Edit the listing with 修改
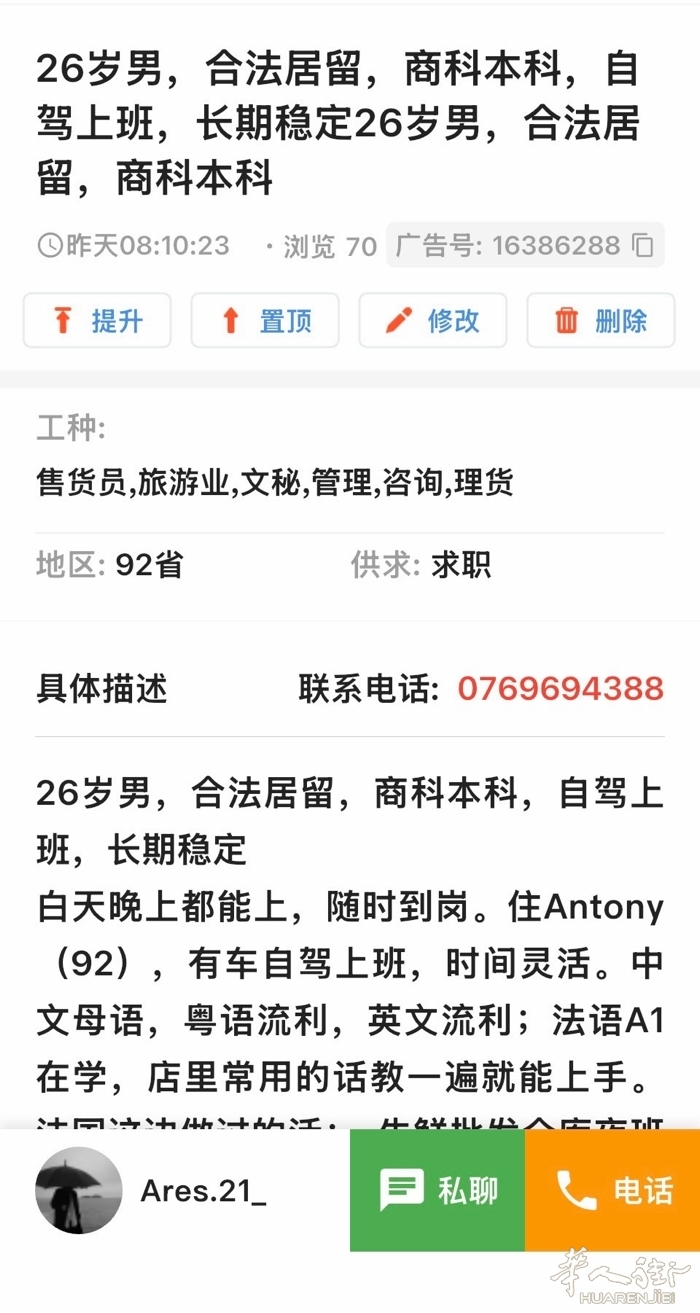This screenshot has height=1313, width=700. pos(433,320)
